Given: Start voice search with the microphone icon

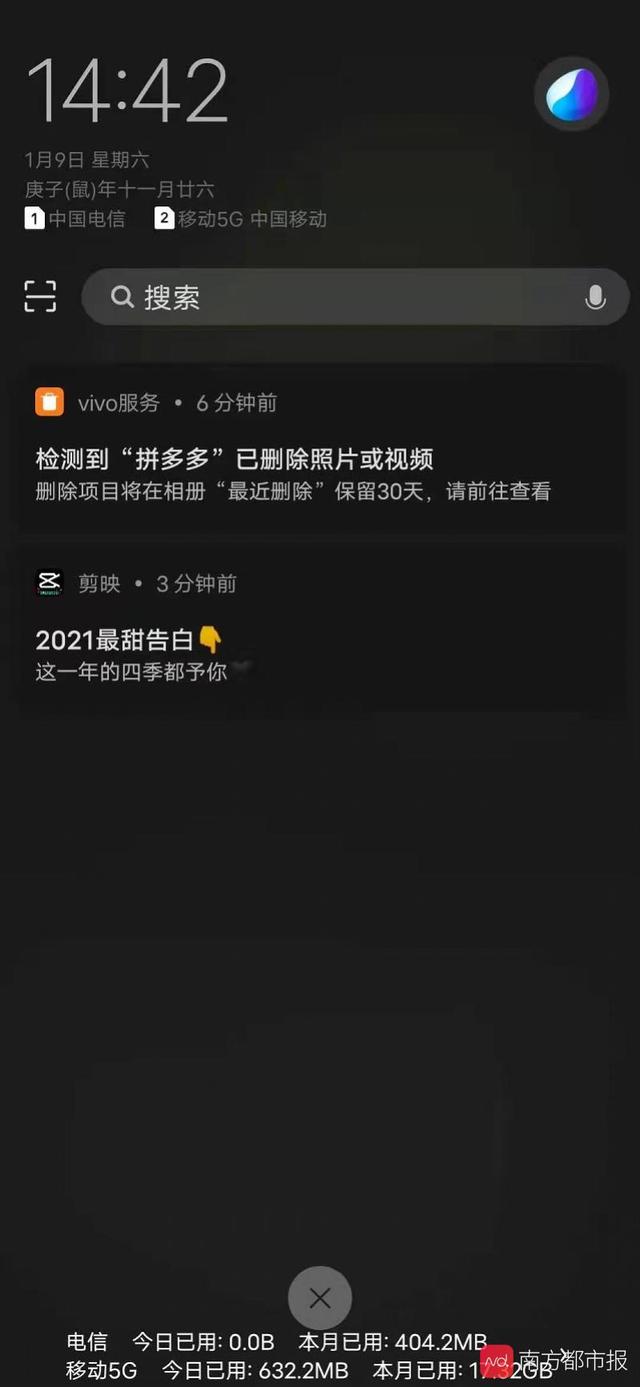Looking at the screenshot, I should point(595,297).
